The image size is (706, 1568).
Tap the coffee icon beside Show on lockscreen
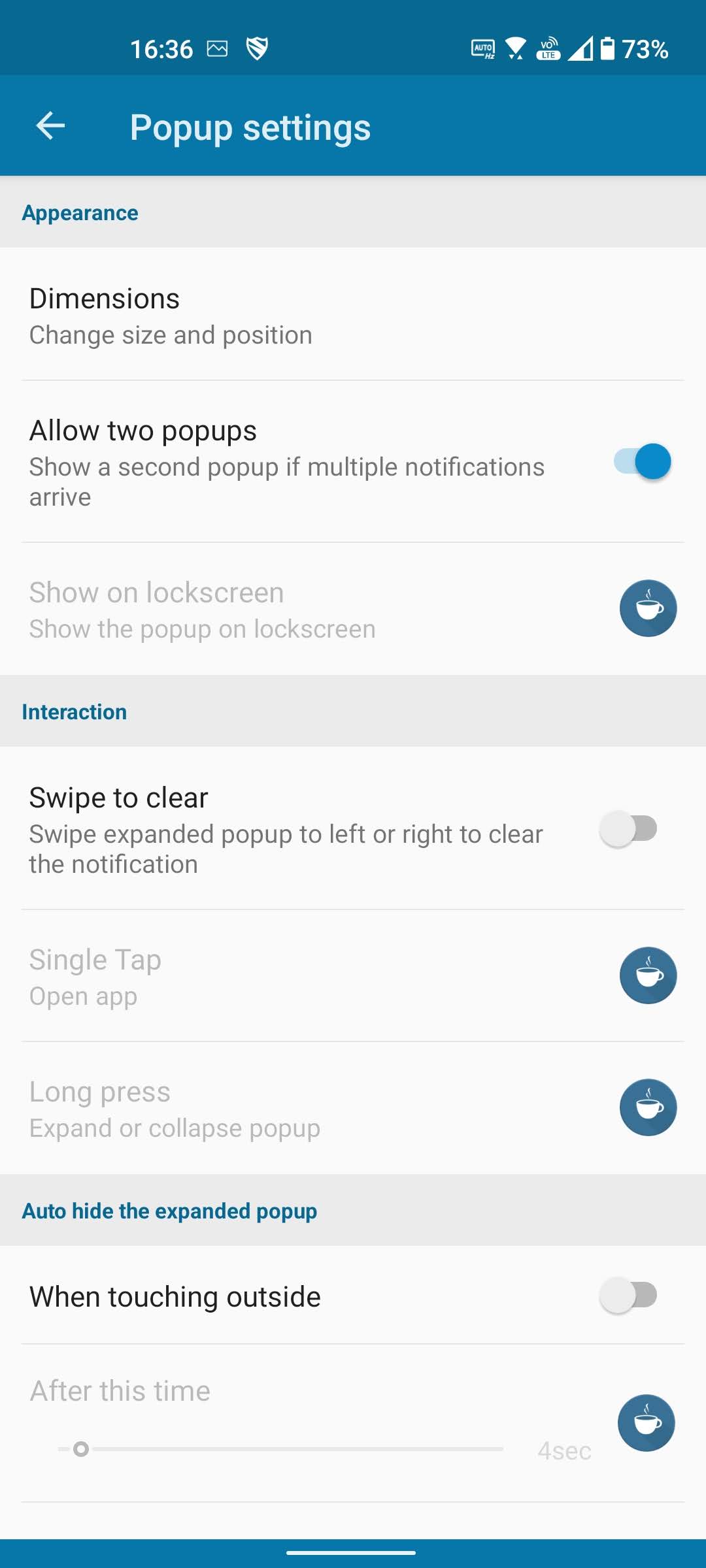point(648,608)
